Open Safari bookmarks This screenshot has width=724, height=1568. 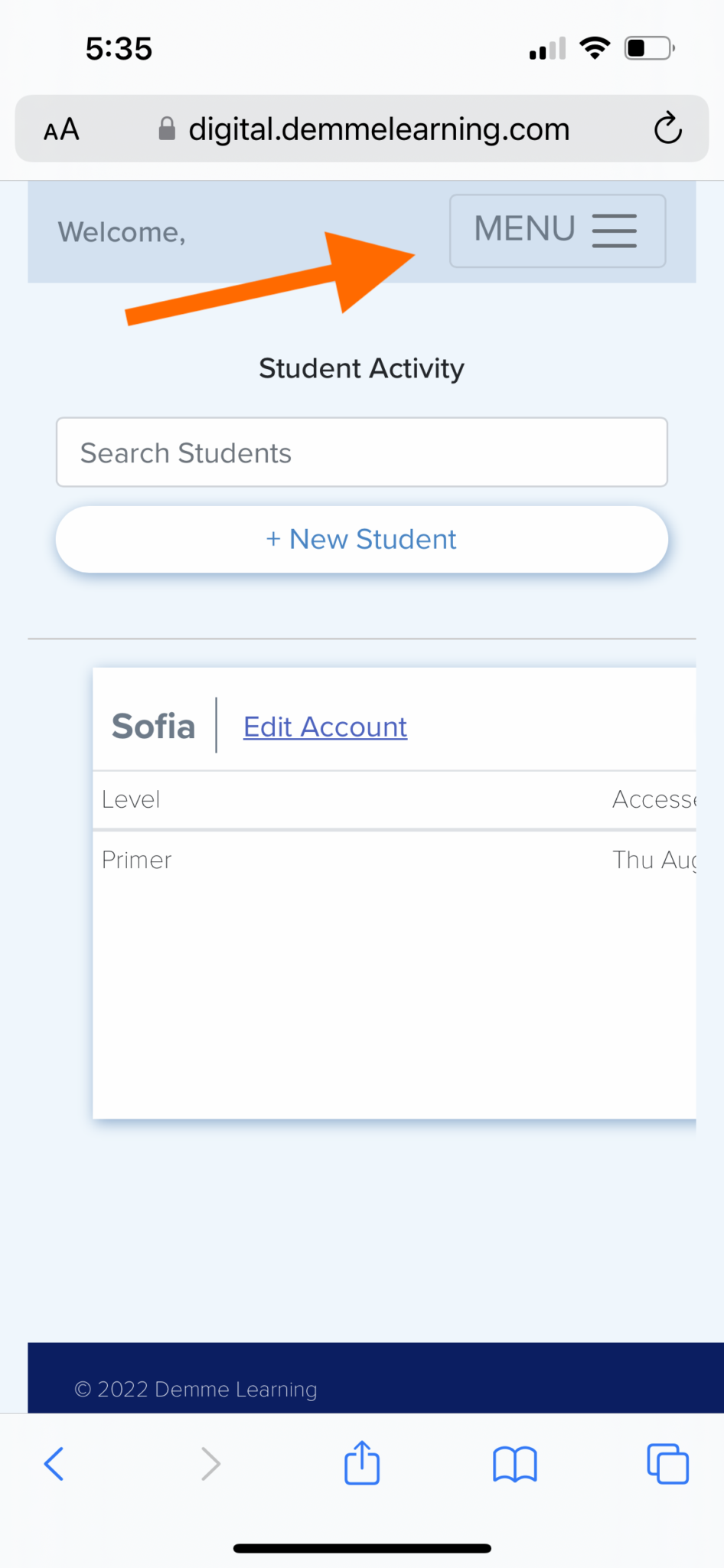point(514,1462)
